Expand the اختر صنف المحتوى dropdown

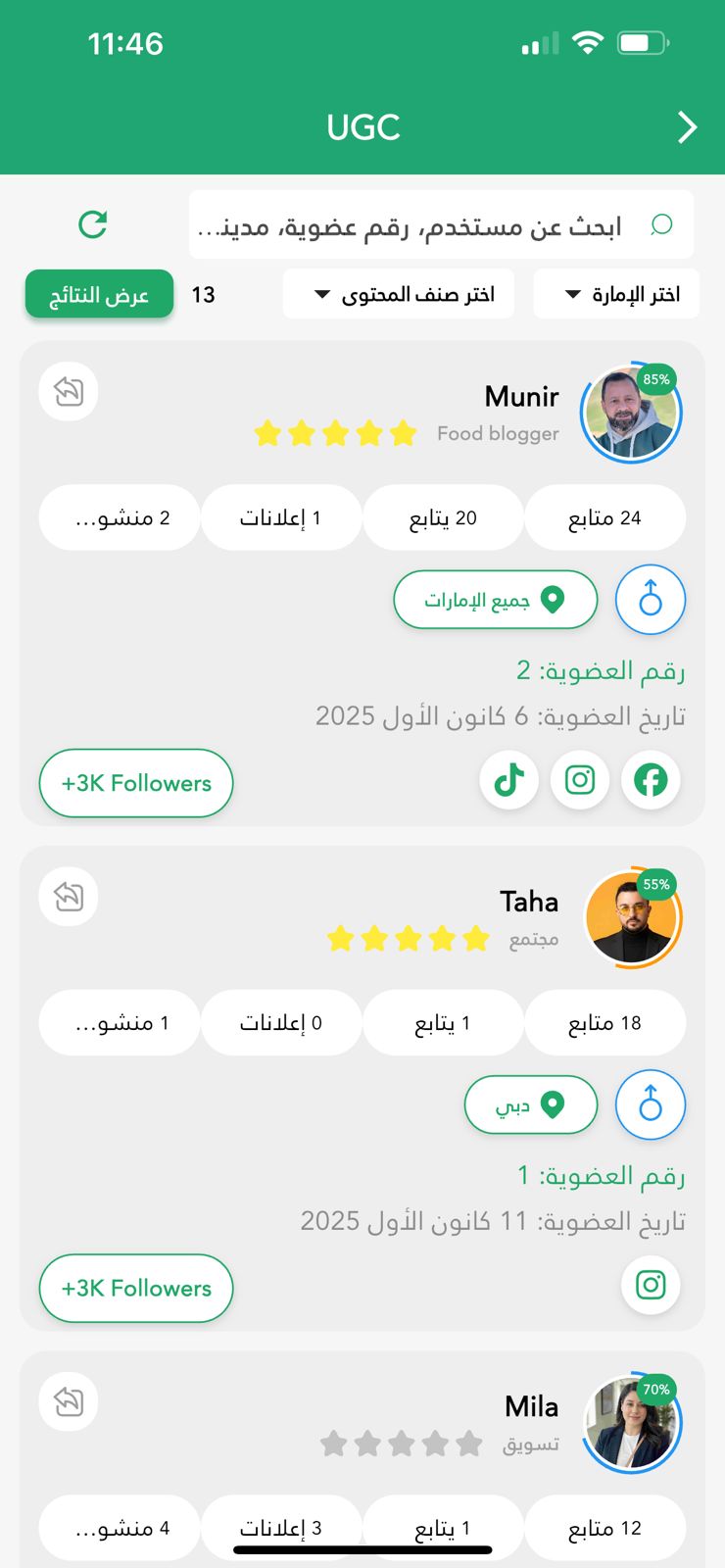coord(399,294)
